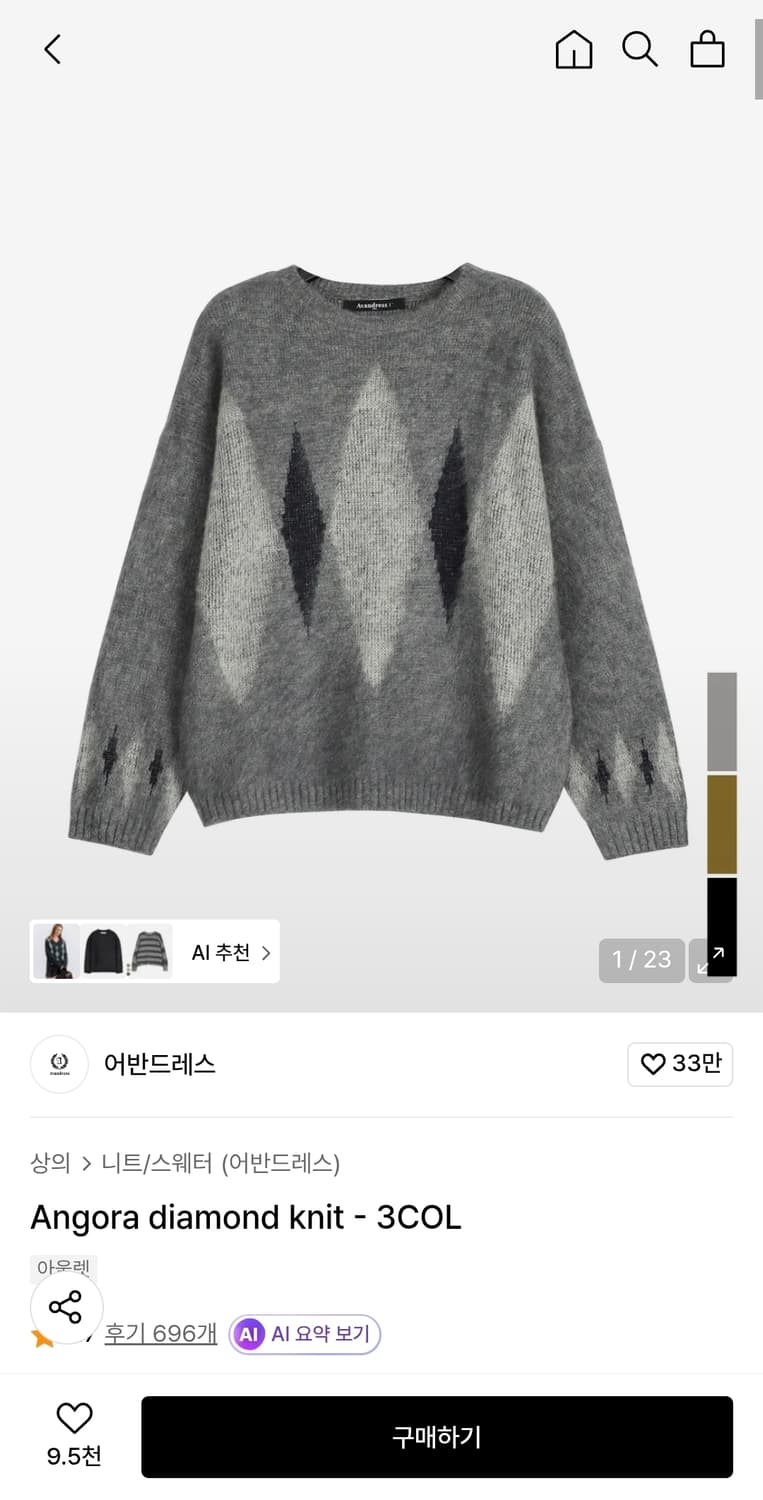Click the share icon

[66, 1307]
